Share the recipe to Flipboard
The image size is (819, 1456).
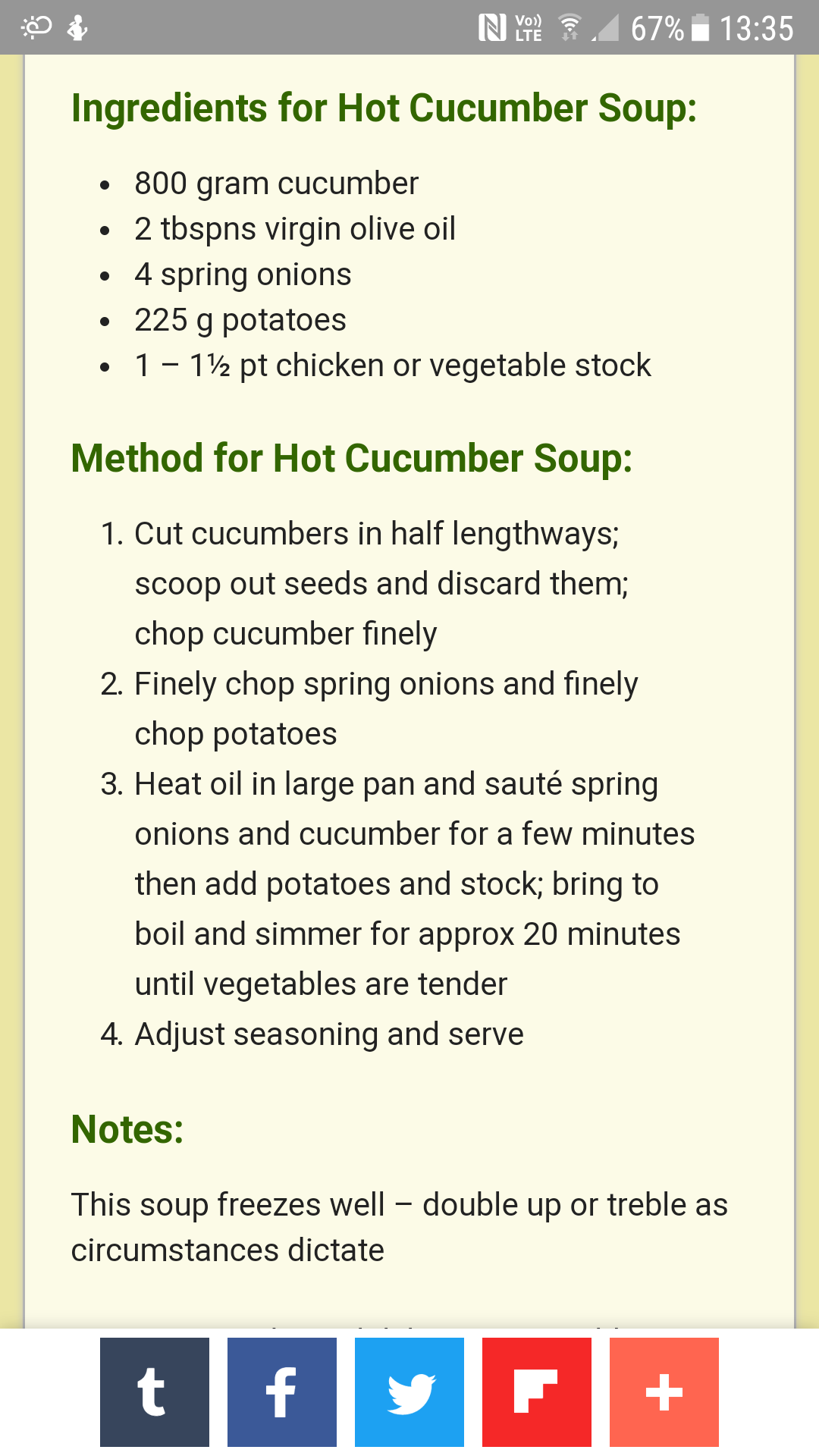537,1392
